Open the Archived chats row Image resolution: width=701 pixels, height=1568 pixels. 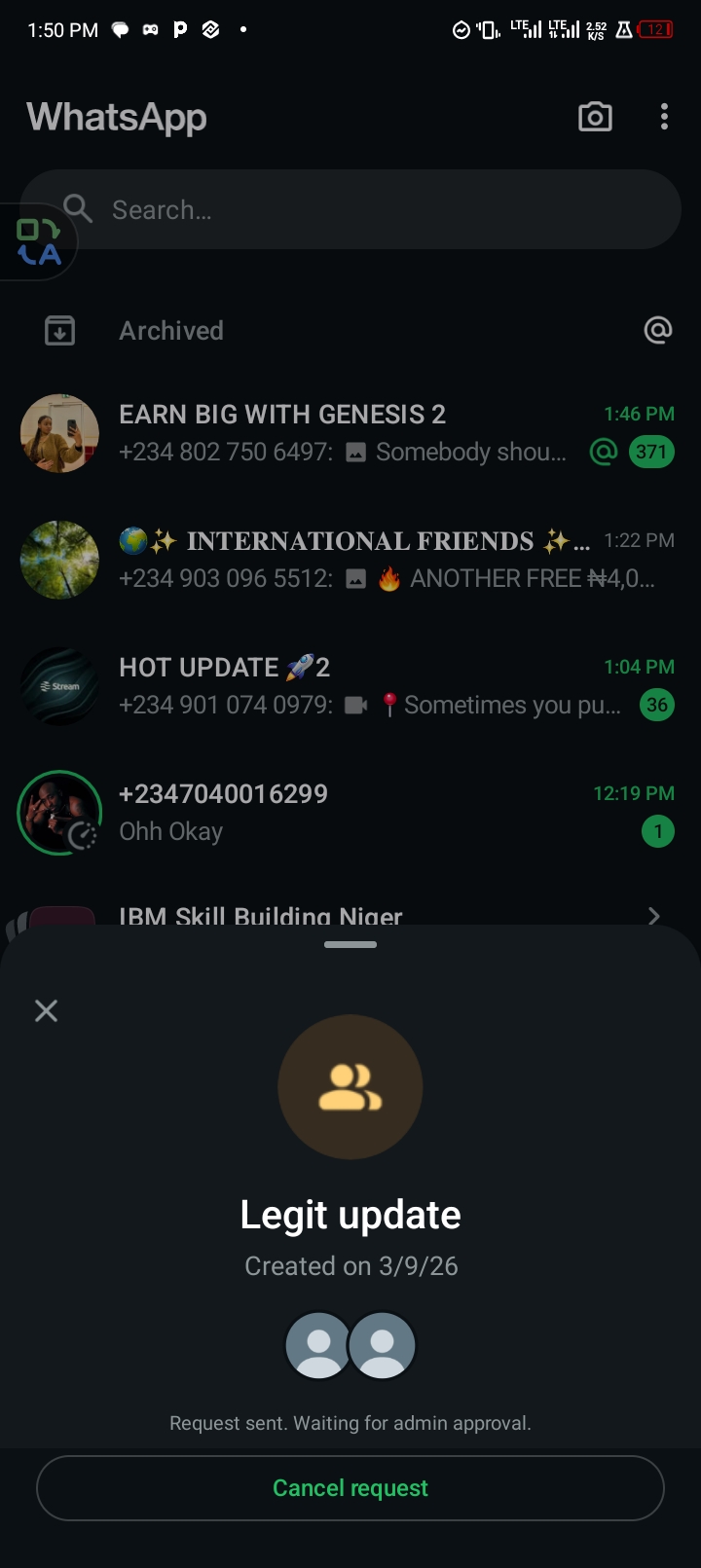pyautogui.click(x=171, y=331)
